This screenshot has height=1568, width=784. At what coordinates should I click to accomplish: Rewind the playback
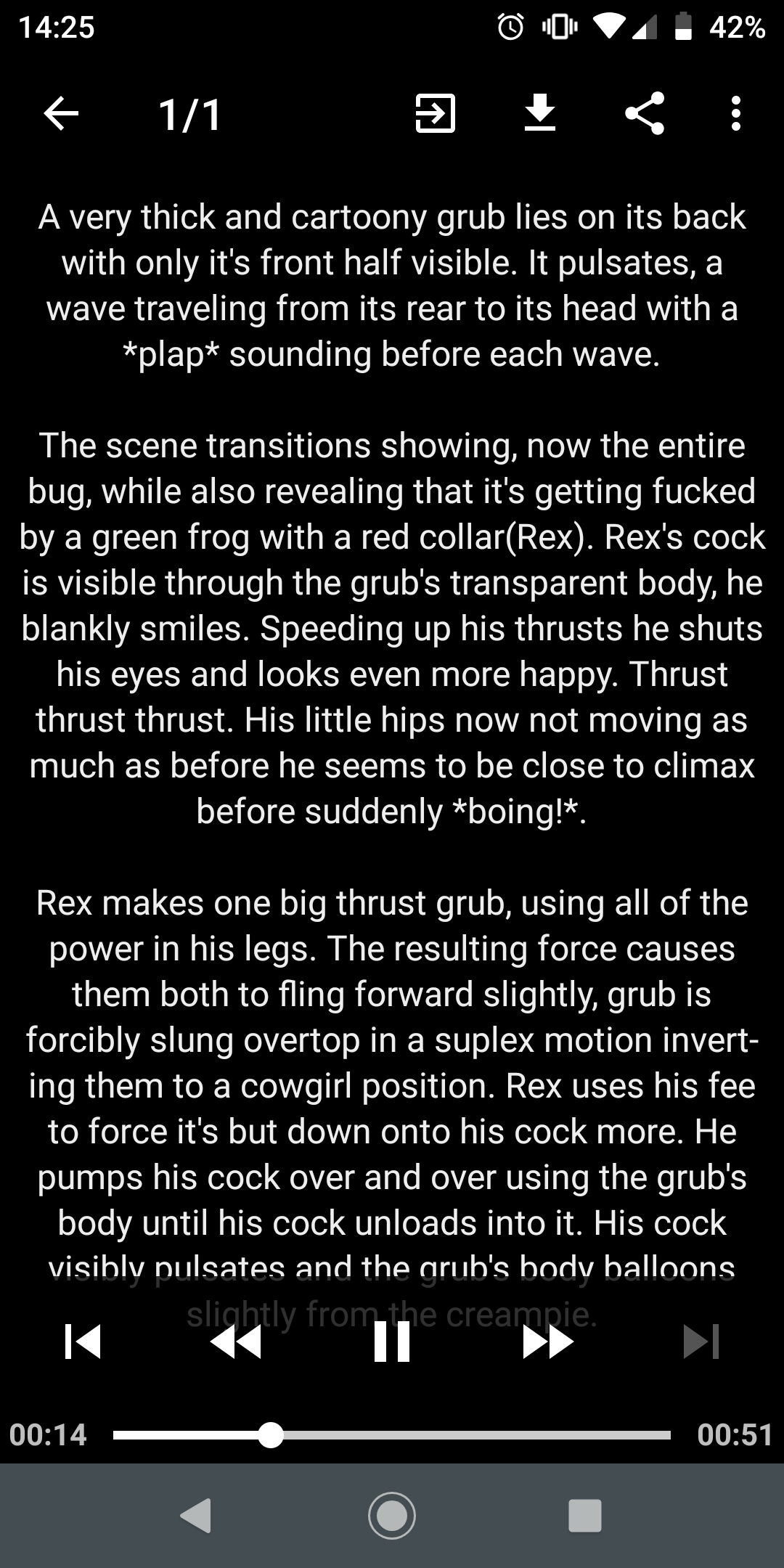click(x=236, y=1342)
